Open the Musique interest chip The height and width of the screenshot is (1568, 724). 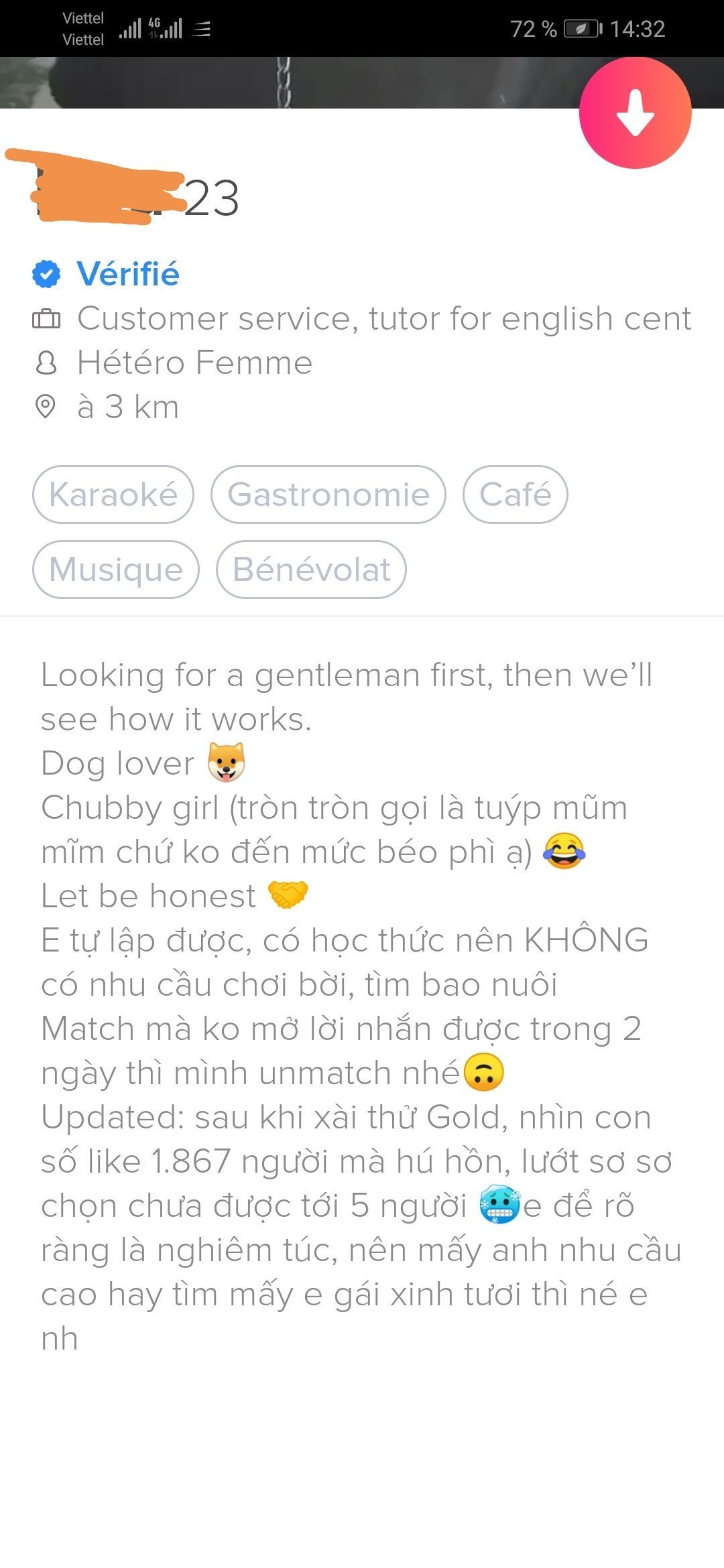116,570
